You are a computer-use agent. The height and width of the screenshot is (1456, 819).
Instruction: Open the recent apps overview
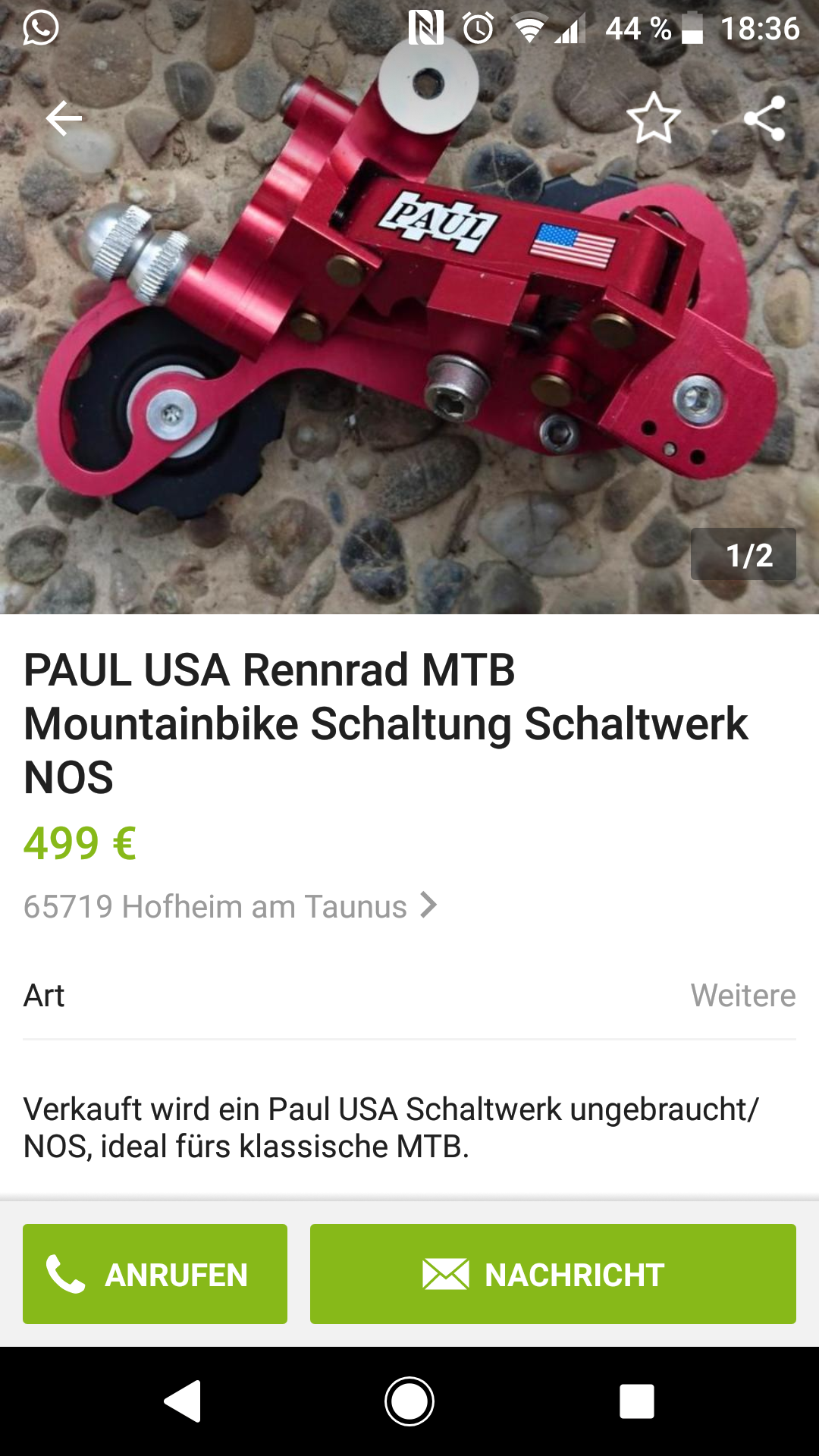tap(637, 1401)
